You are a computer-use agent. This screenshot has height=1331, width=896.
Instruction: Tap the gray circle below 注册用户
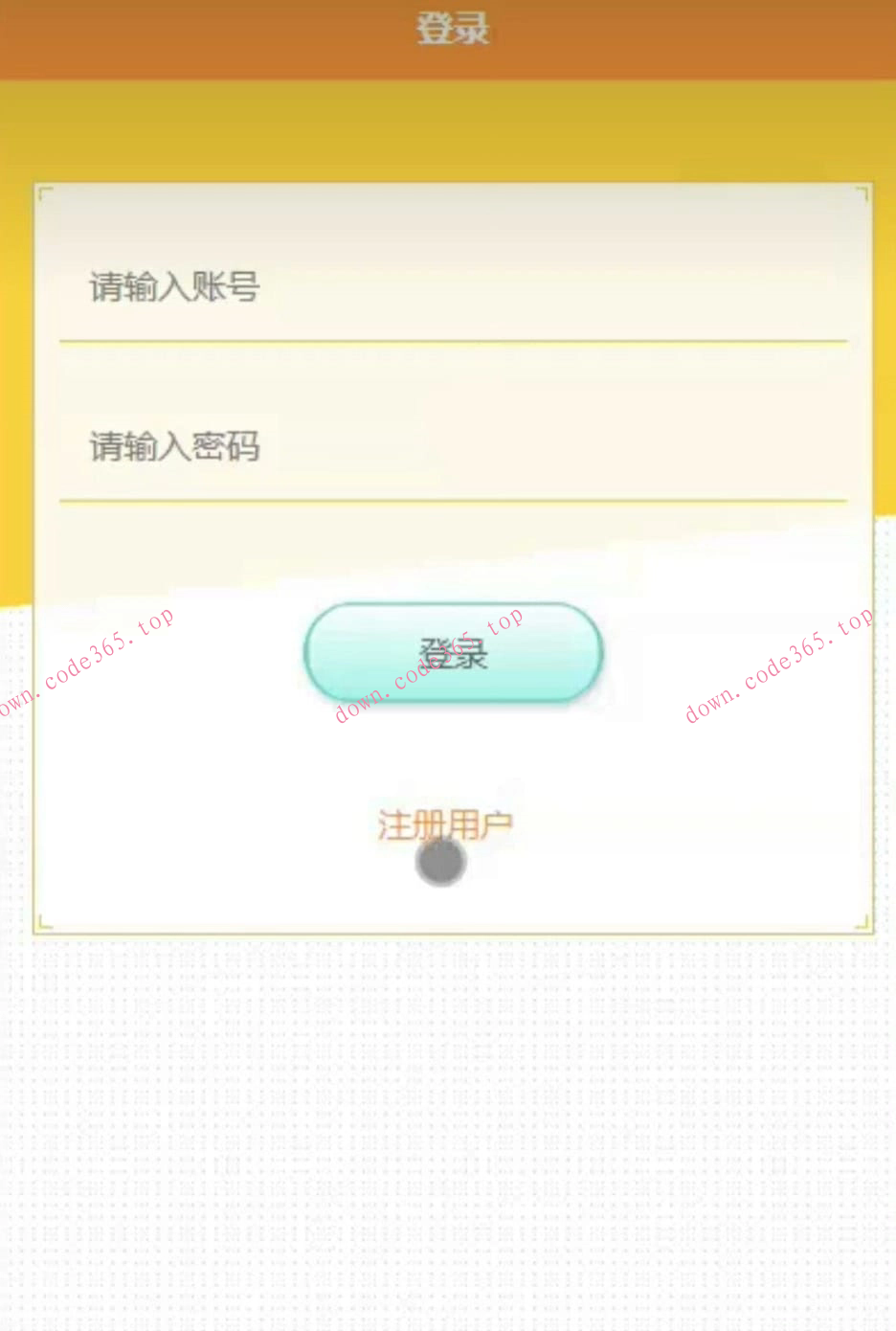tap(438, 862)
